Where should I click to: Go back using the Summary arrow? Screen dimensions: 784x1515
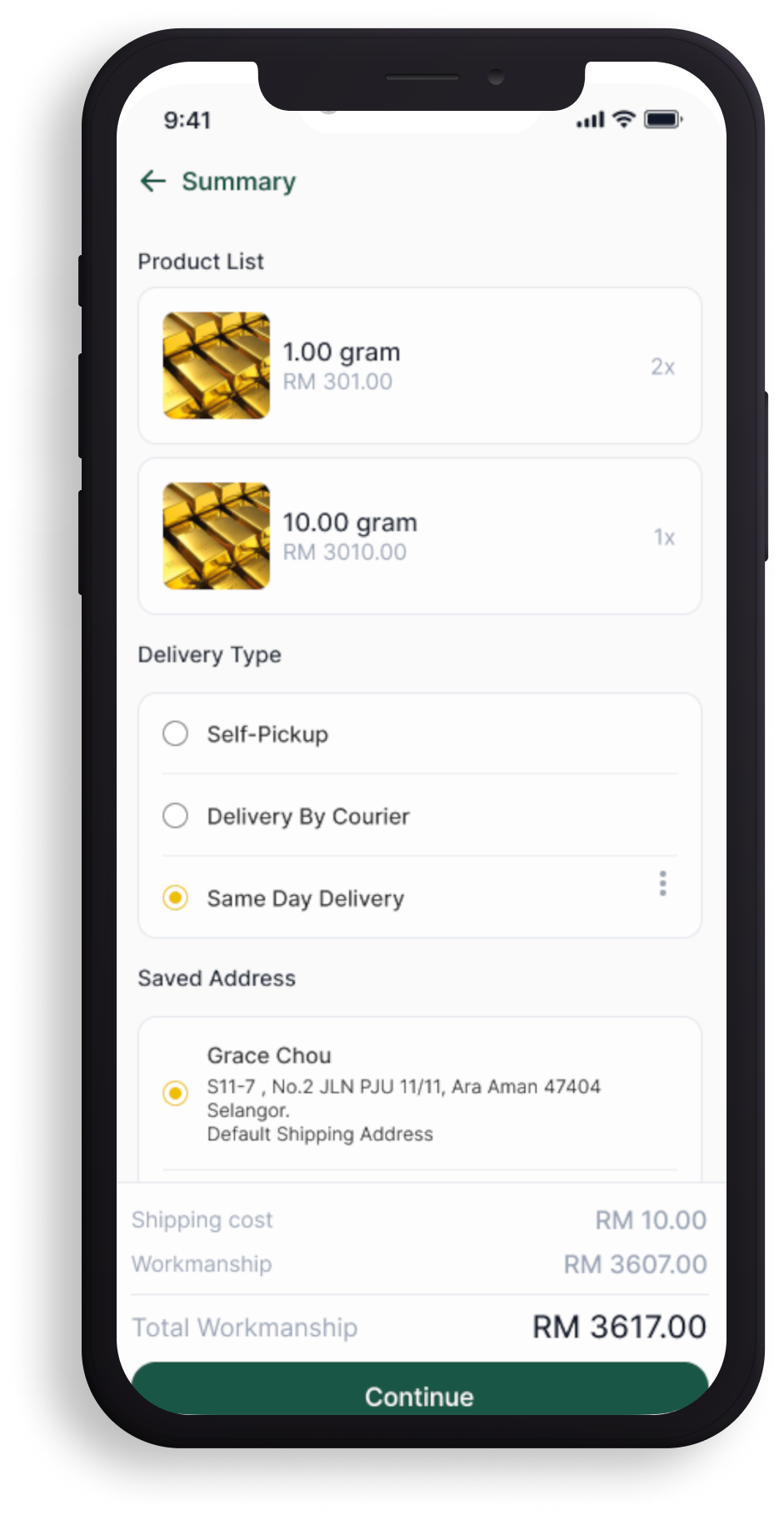[x=153, y=181]
